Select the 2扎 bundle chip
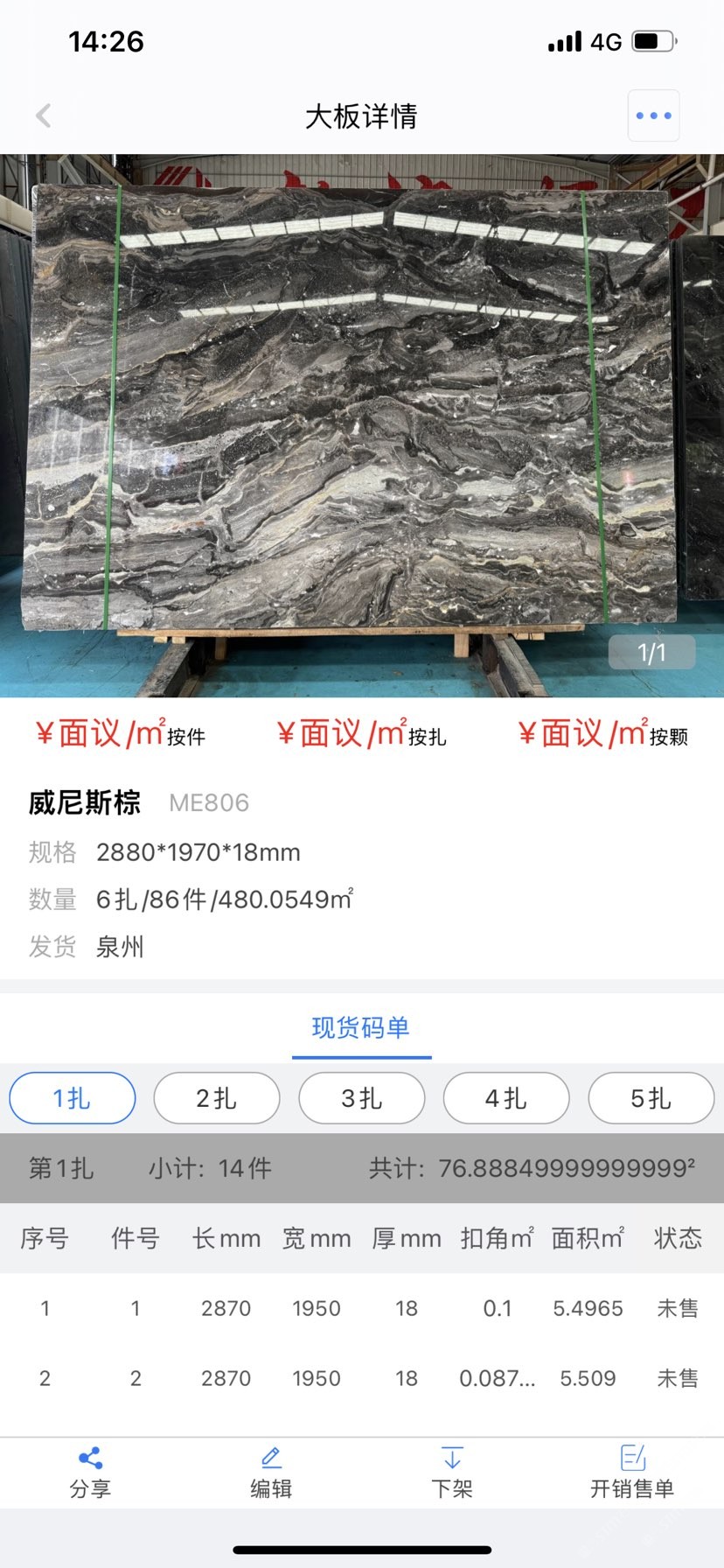This screenshot has width=724, height=1568. 217,1098
